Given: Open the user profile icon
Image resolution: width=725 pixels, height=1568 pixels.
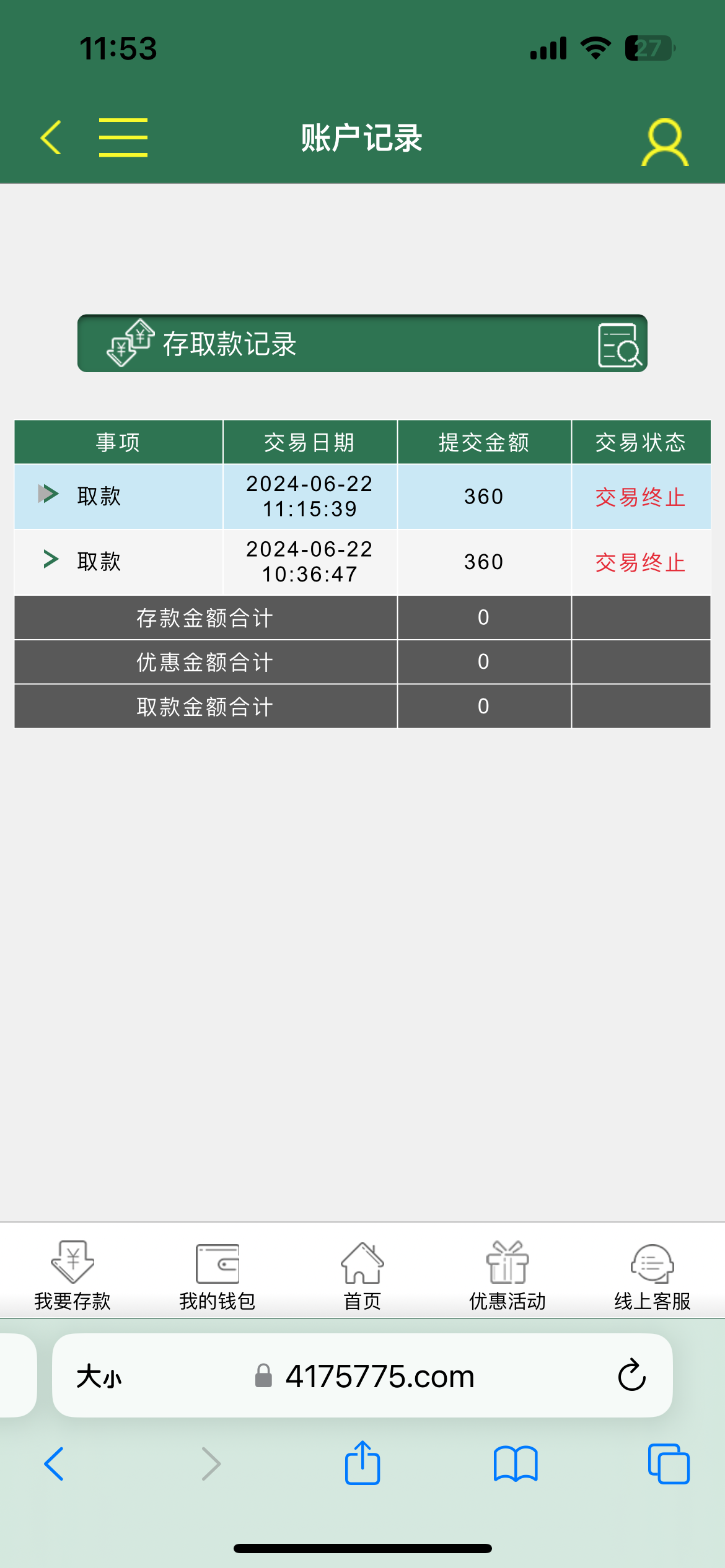Looking at the screenshot, I should tap(664, 142).
